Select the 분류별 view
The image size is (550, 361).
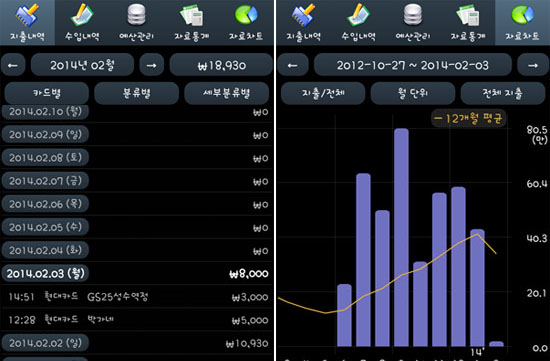(x=136, y=93)
